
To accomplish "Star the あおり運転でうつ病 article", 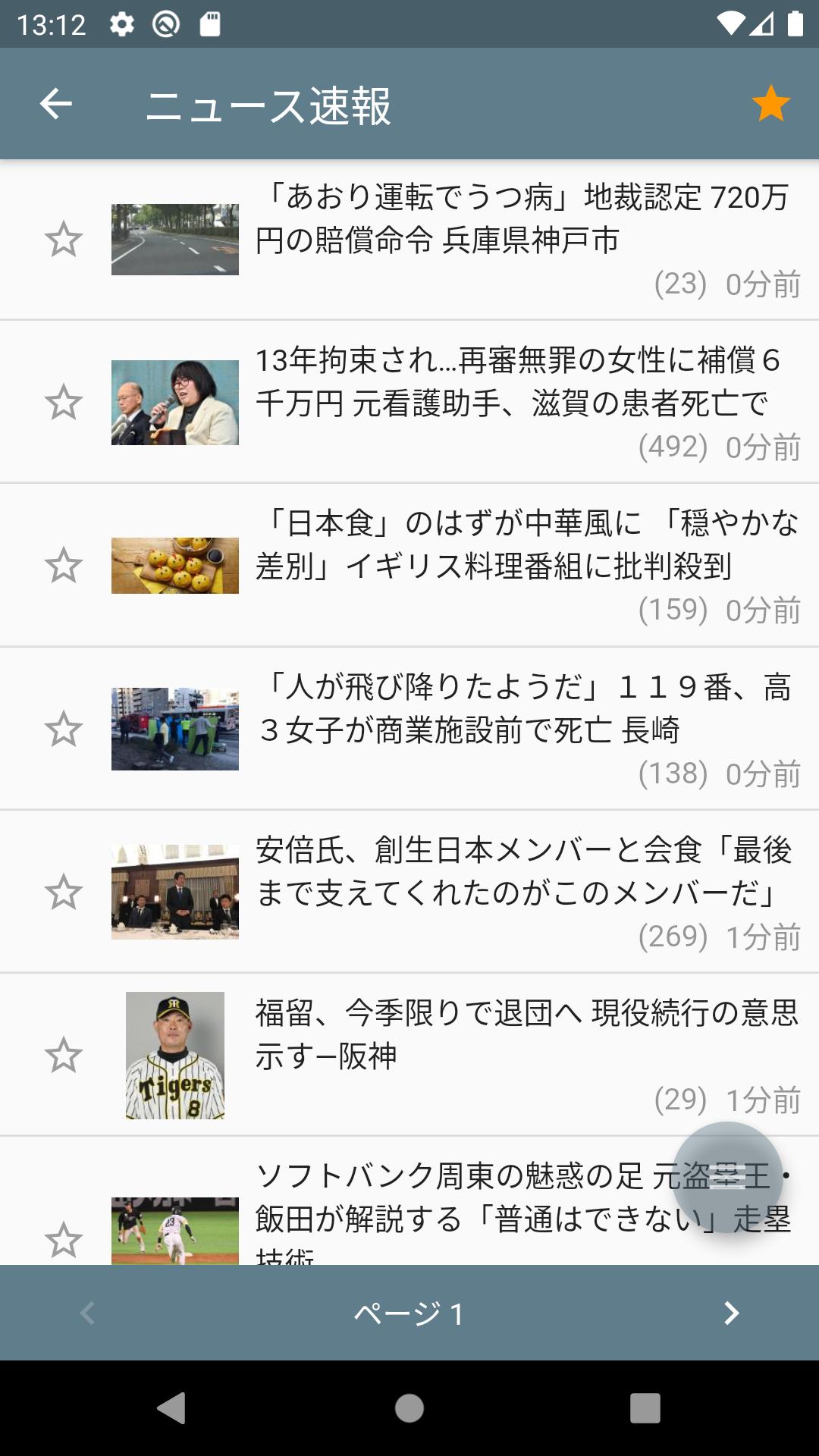I will coord(63,240).
